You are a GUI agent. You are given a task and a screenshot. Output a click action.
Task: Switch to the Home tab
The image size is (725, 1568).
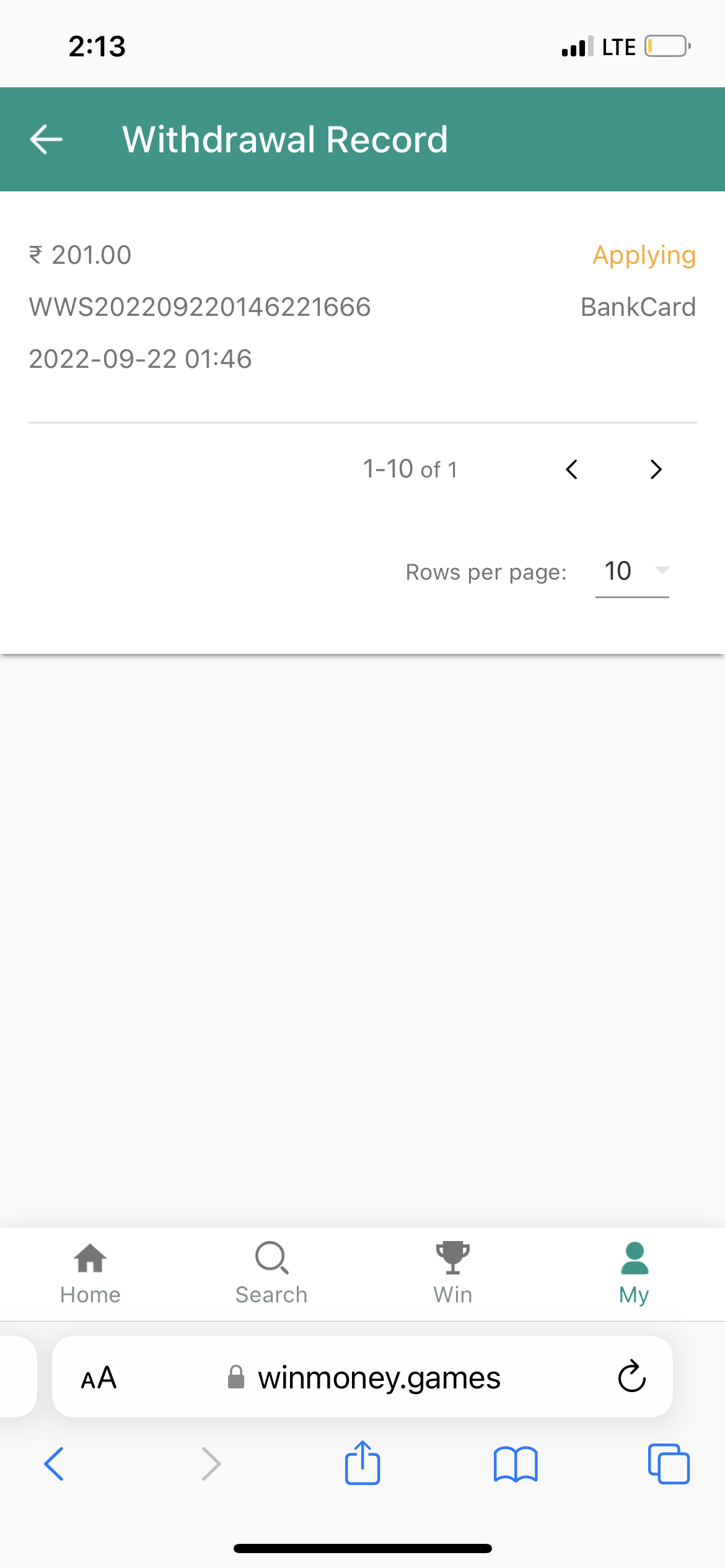(90, 1274)
